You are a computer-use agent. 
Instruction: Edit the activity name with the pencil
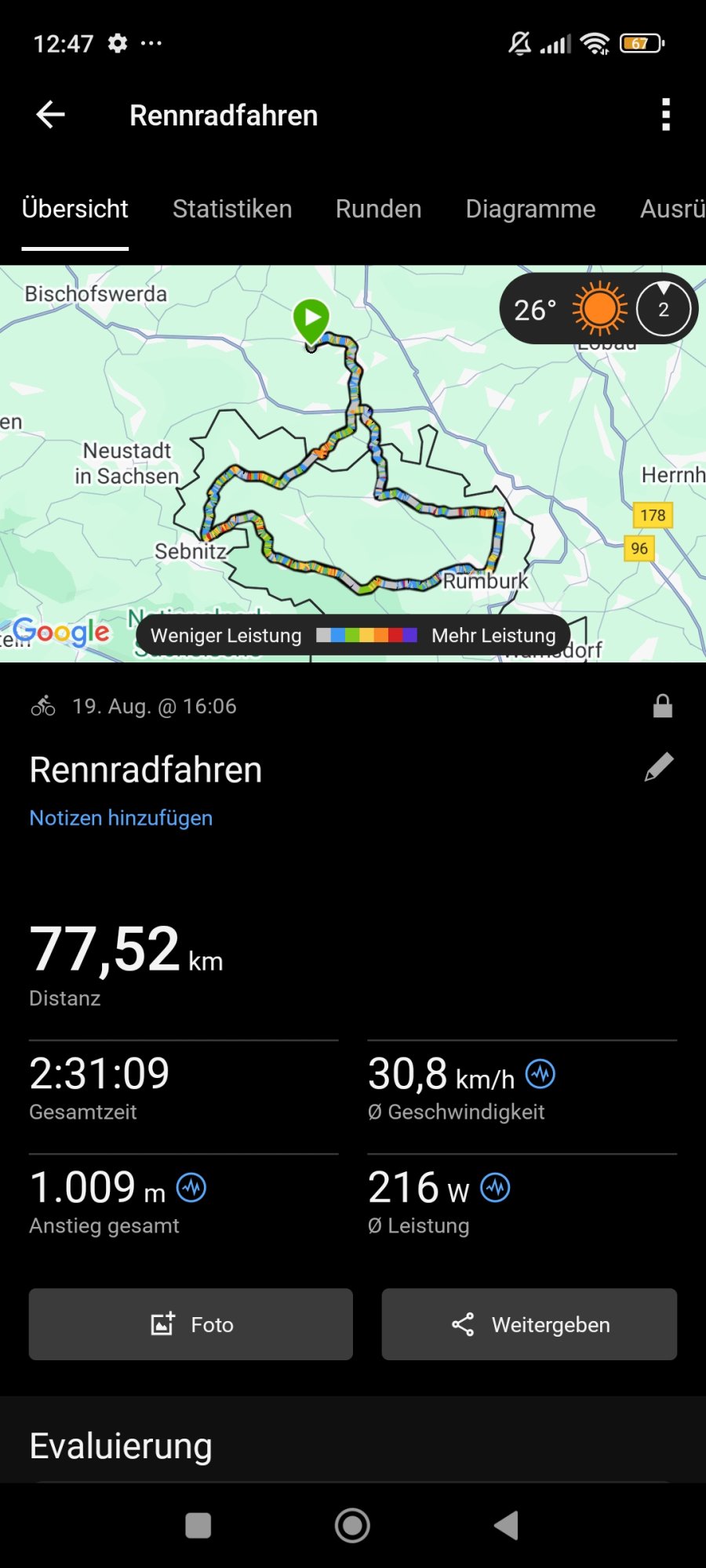click(659, 767)
